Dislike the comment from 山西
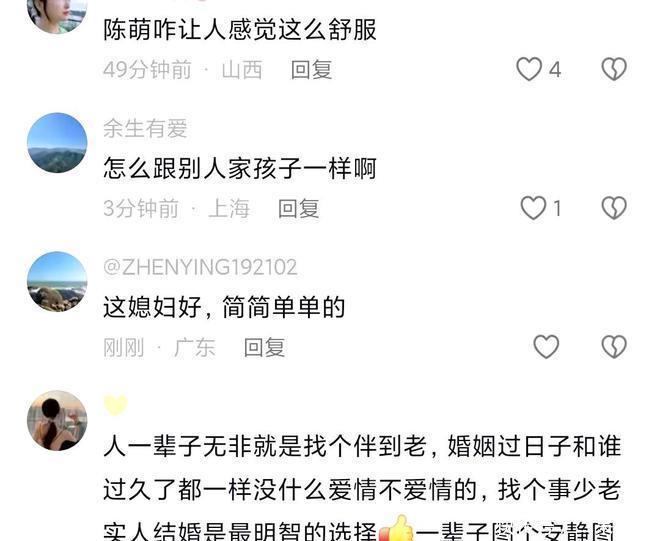This screenshot has width=660, height=541. [x=613, y=69]
